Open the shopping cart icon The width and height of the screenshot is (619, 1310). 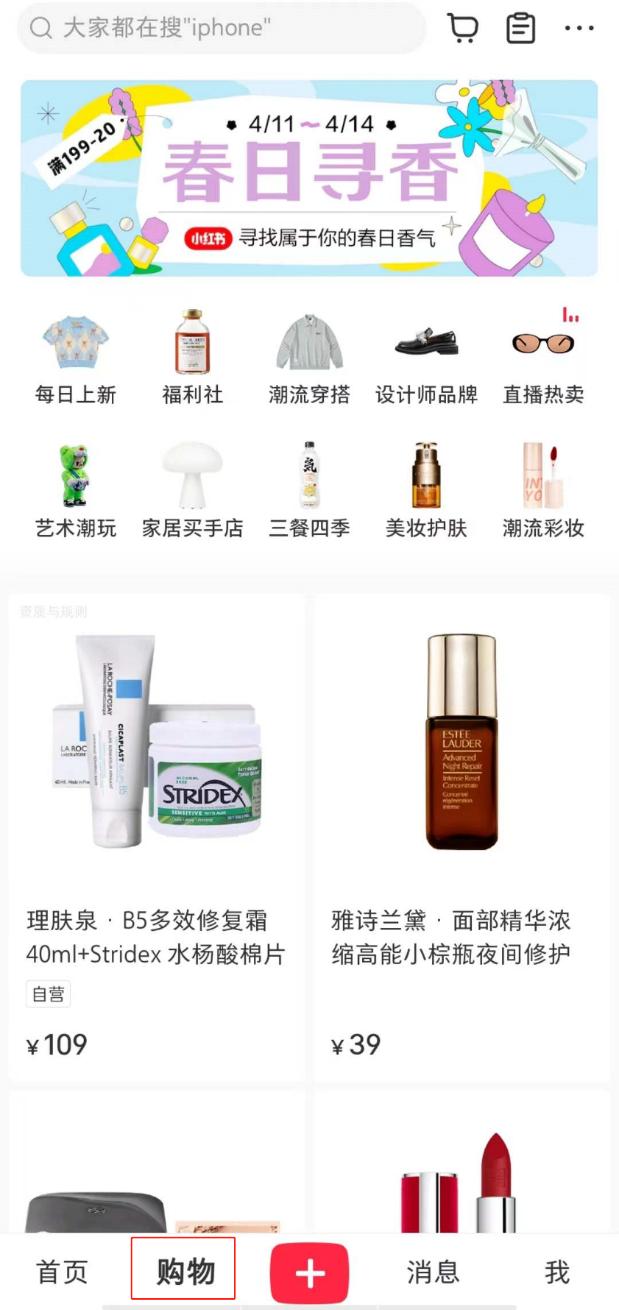coord(462,28)
